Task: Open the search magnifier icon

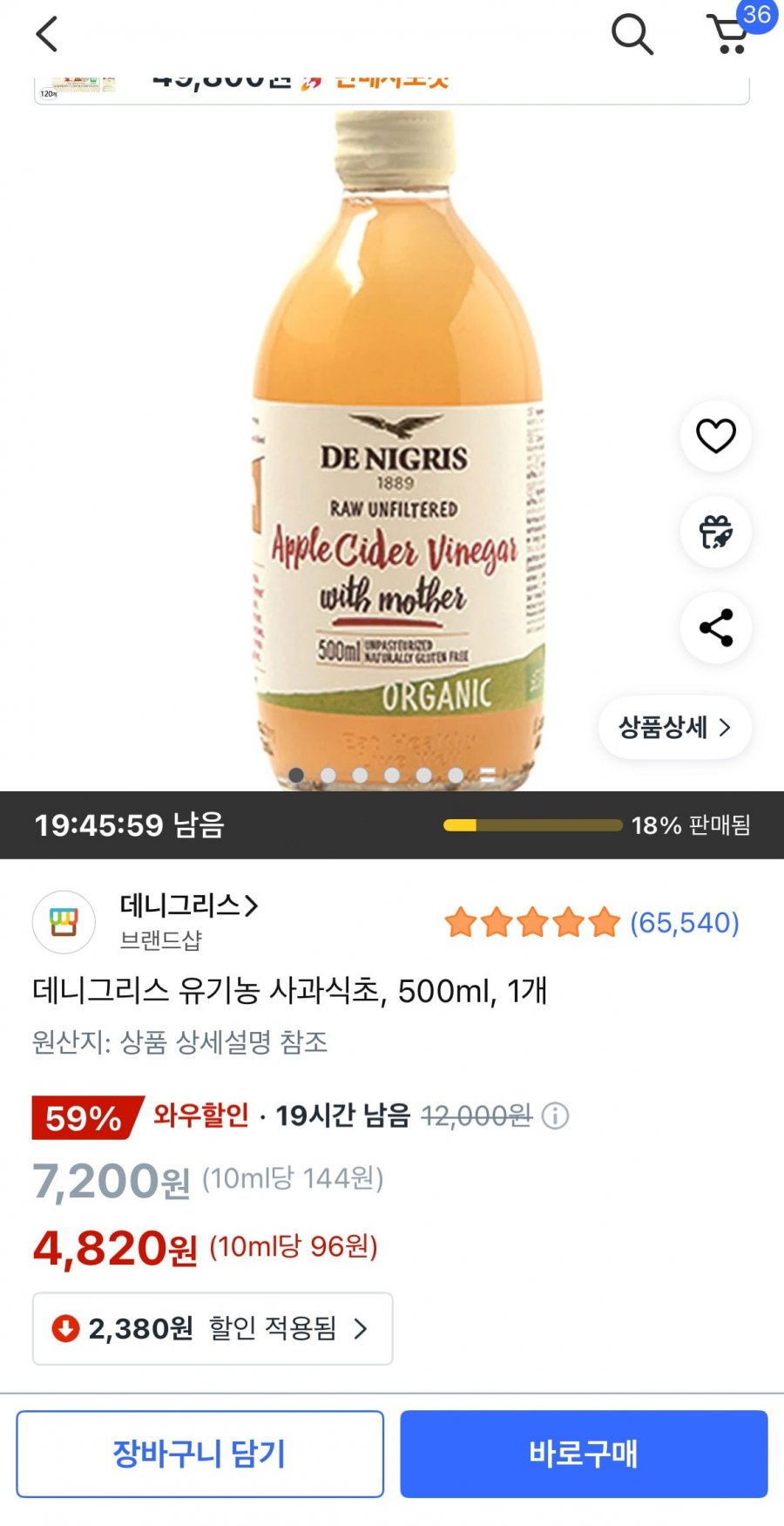Action: click(x=632, y=35)
